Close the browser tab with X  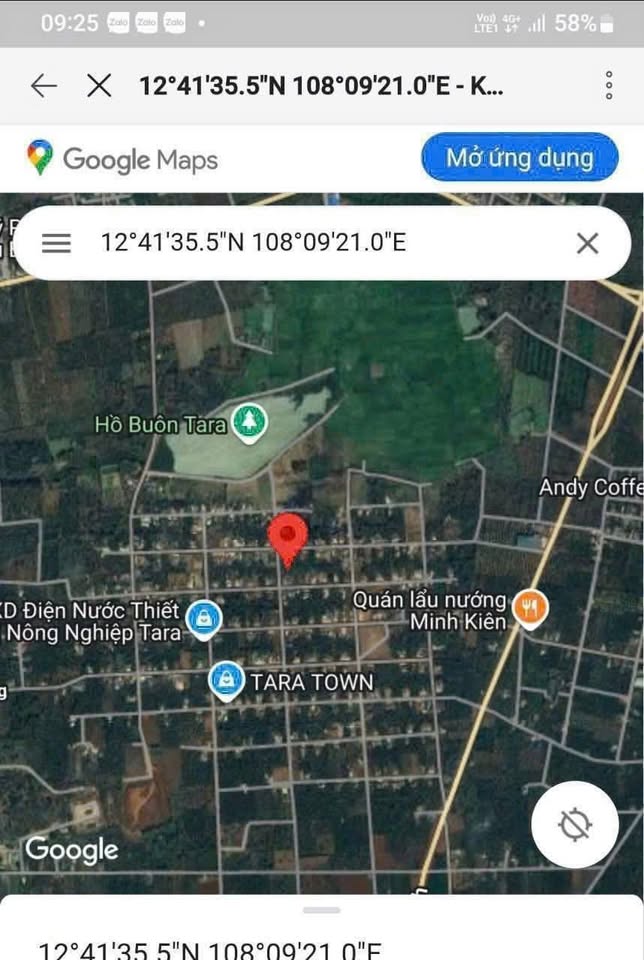tap(99, 86)
